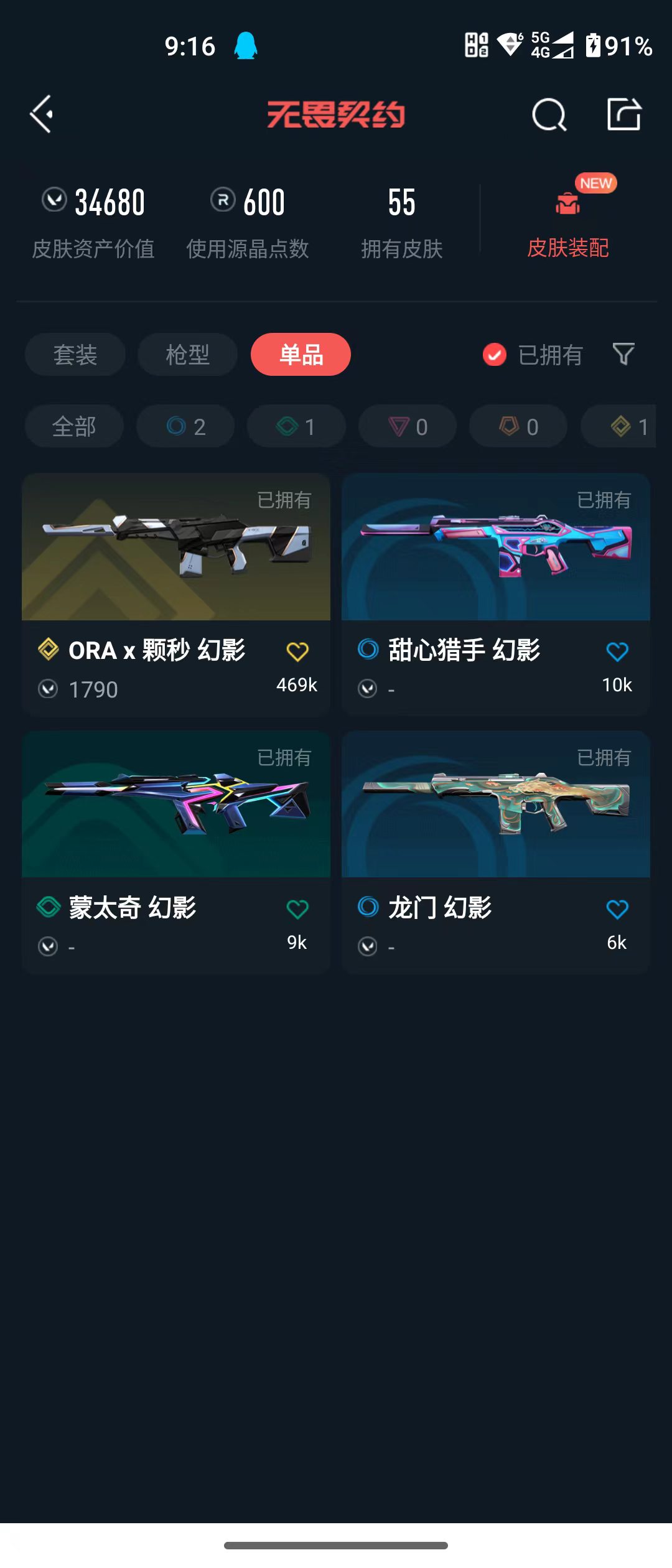Like the 蒙太奇 幻影 skin
The image size is (672, 1568).
pyautogui.click(x=297, y=909)
